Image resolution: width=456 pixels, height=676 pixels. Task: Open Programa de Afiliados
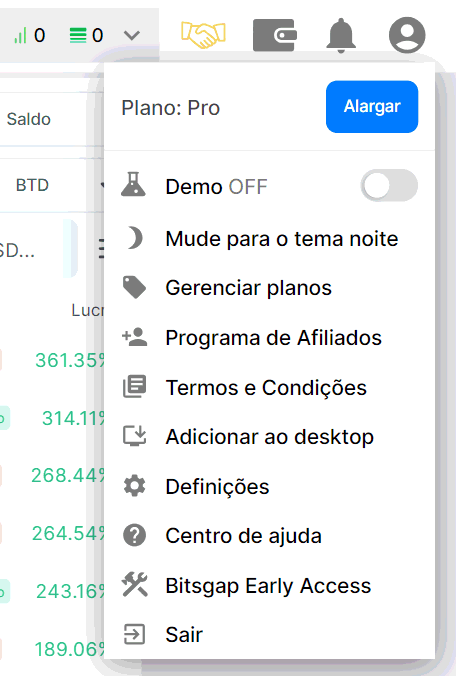(x=269, y=338)
